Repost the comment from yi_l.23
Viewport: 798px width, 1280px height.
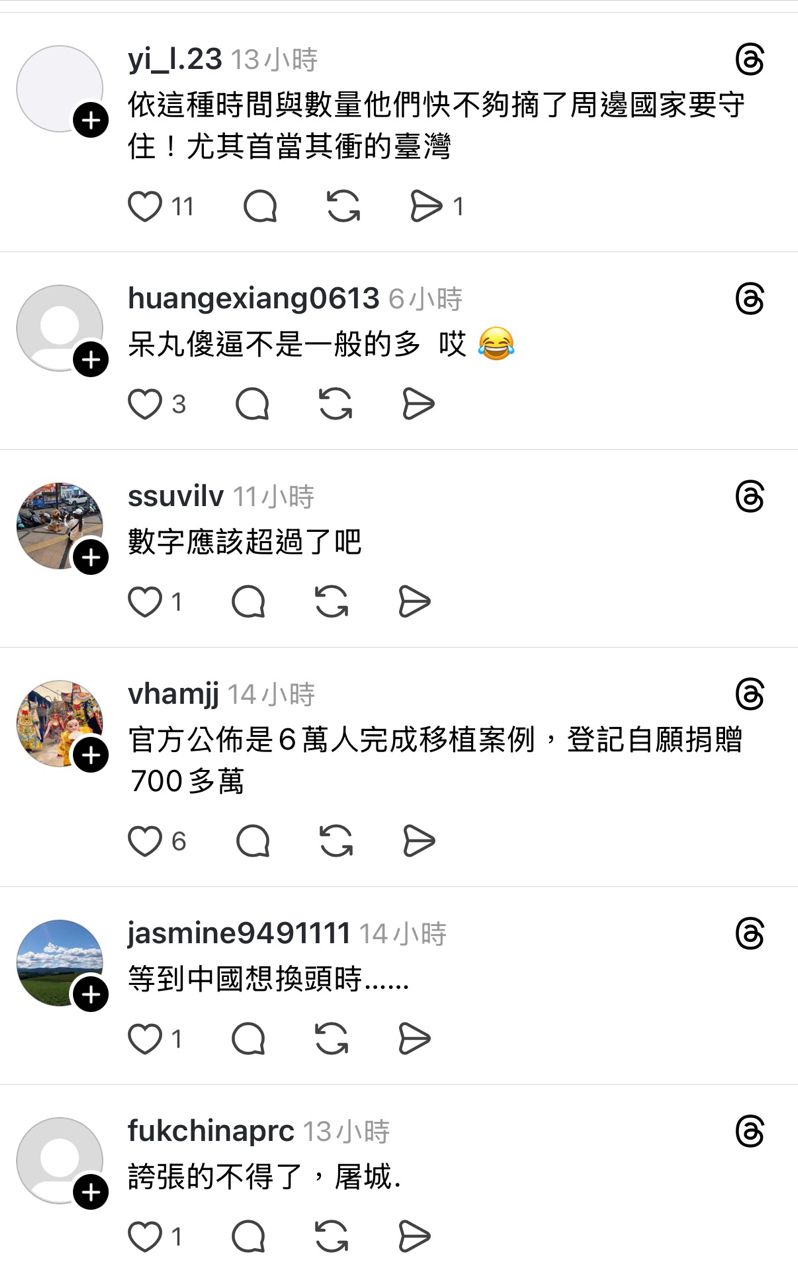pos(343,206)
